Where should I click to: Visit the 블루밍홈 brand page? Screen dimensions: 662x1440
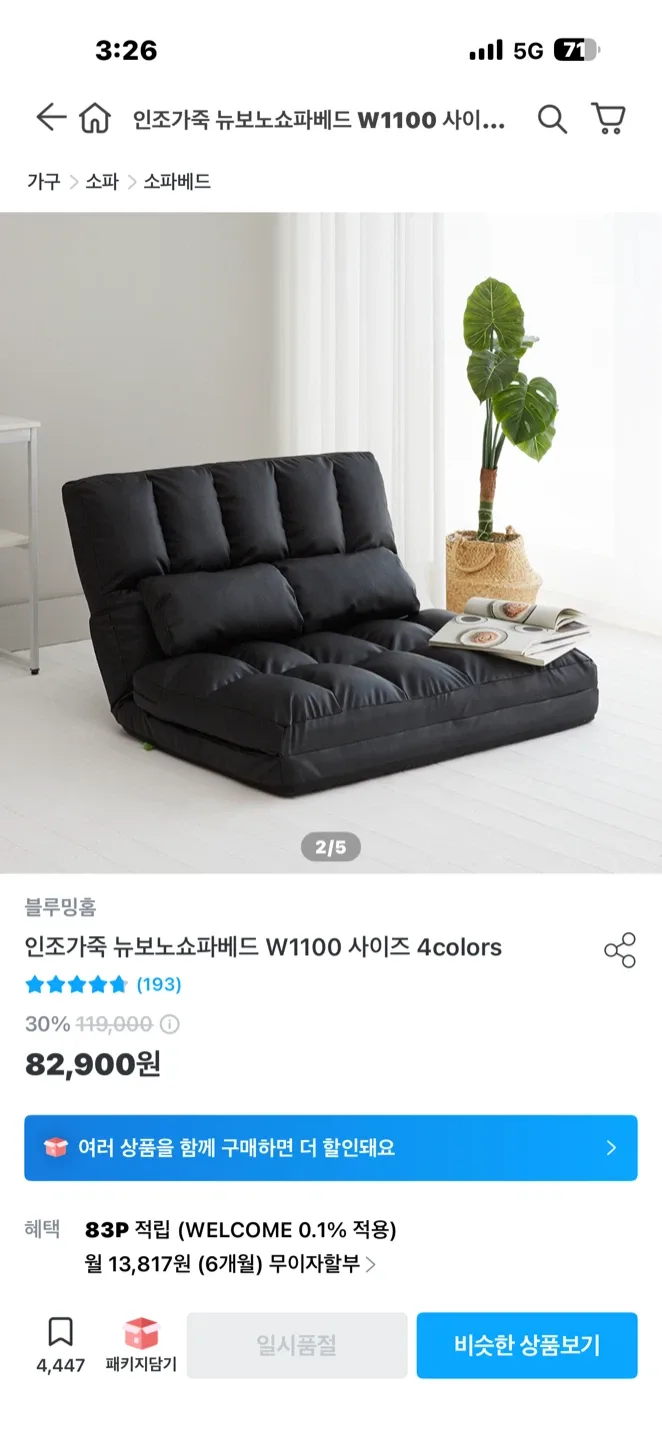(60, 907)
